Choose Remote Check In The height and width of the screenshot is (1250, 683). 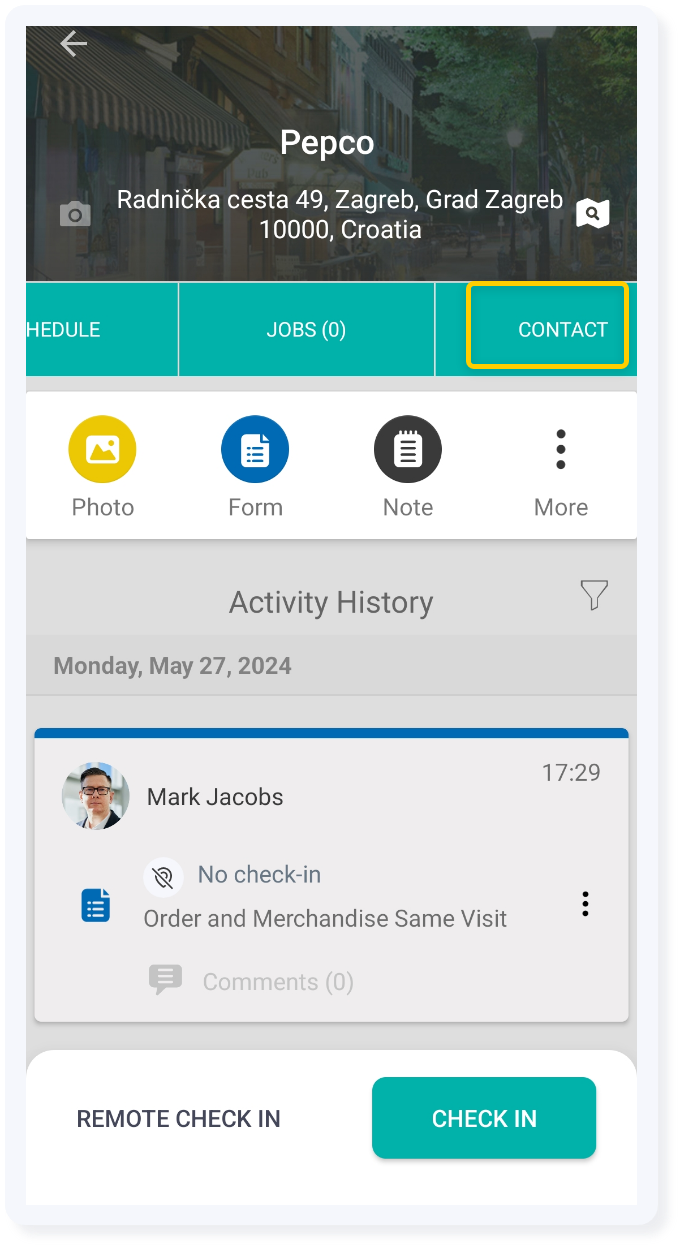click(x=178, y=1119)
